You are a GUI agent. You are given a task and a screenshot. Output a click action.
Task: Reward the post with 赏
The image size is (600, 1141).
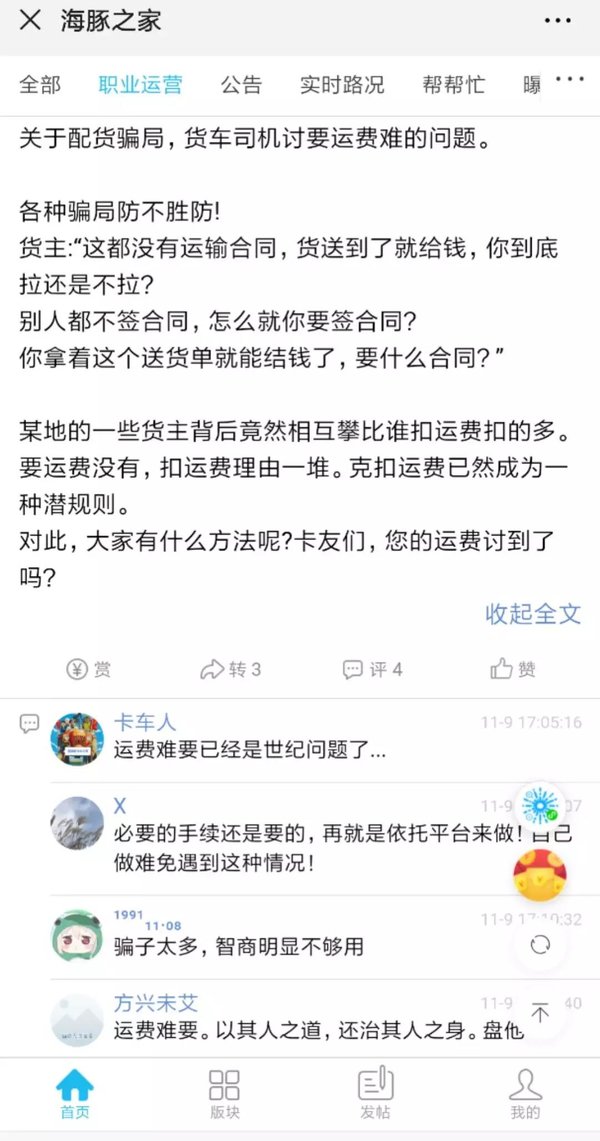[x=88, y=669]
